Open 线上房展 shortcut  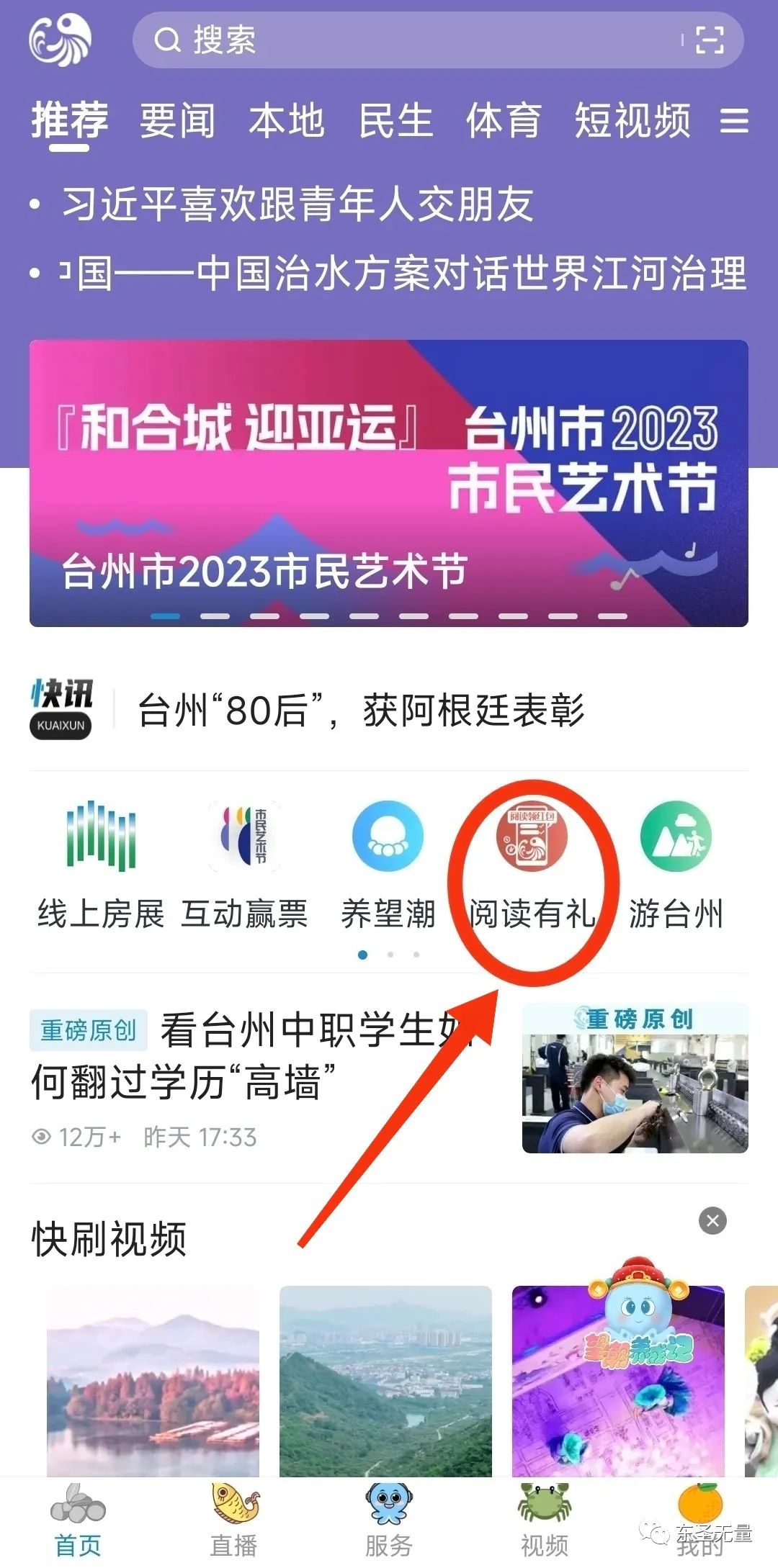101,864
